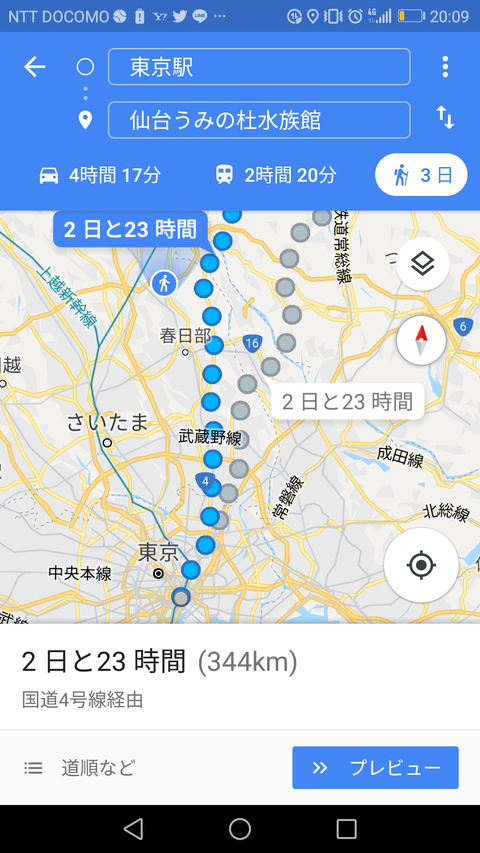Screen dimensions: 480x853
Task: Center map on my location
Action: (x=421, y=565)
